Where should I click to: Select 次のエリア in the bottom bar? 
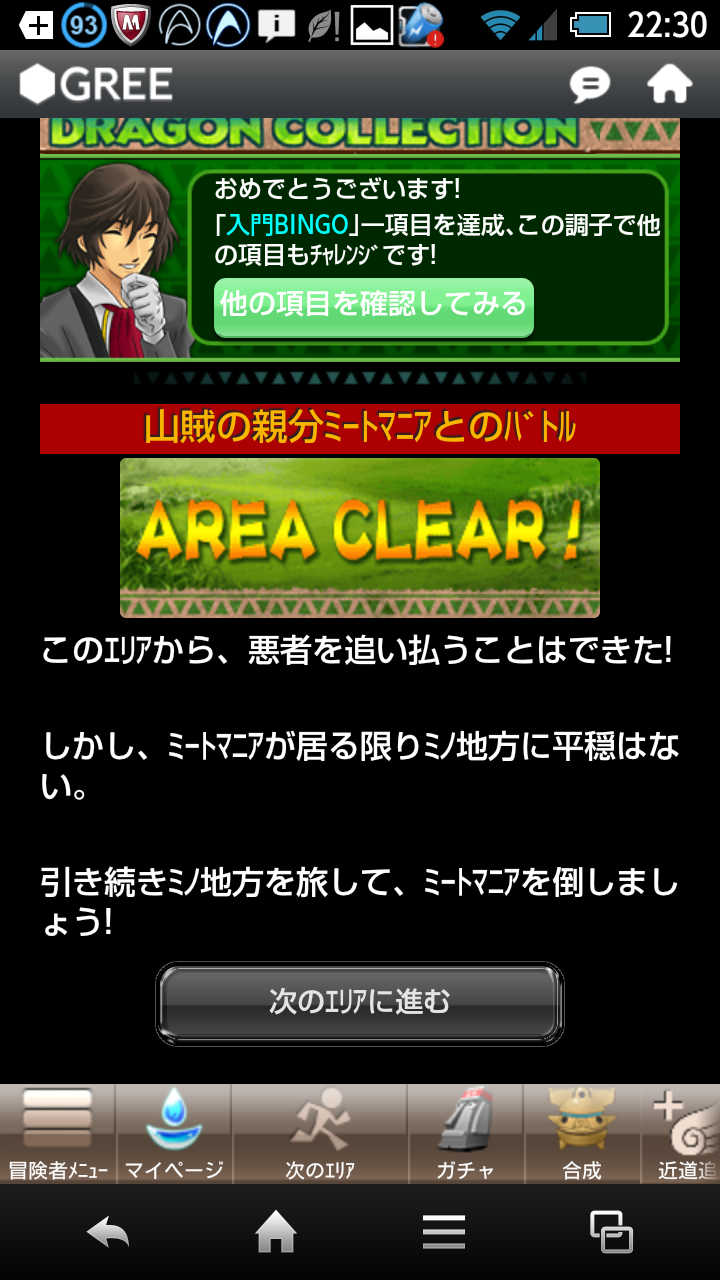tap(320, 1134)
